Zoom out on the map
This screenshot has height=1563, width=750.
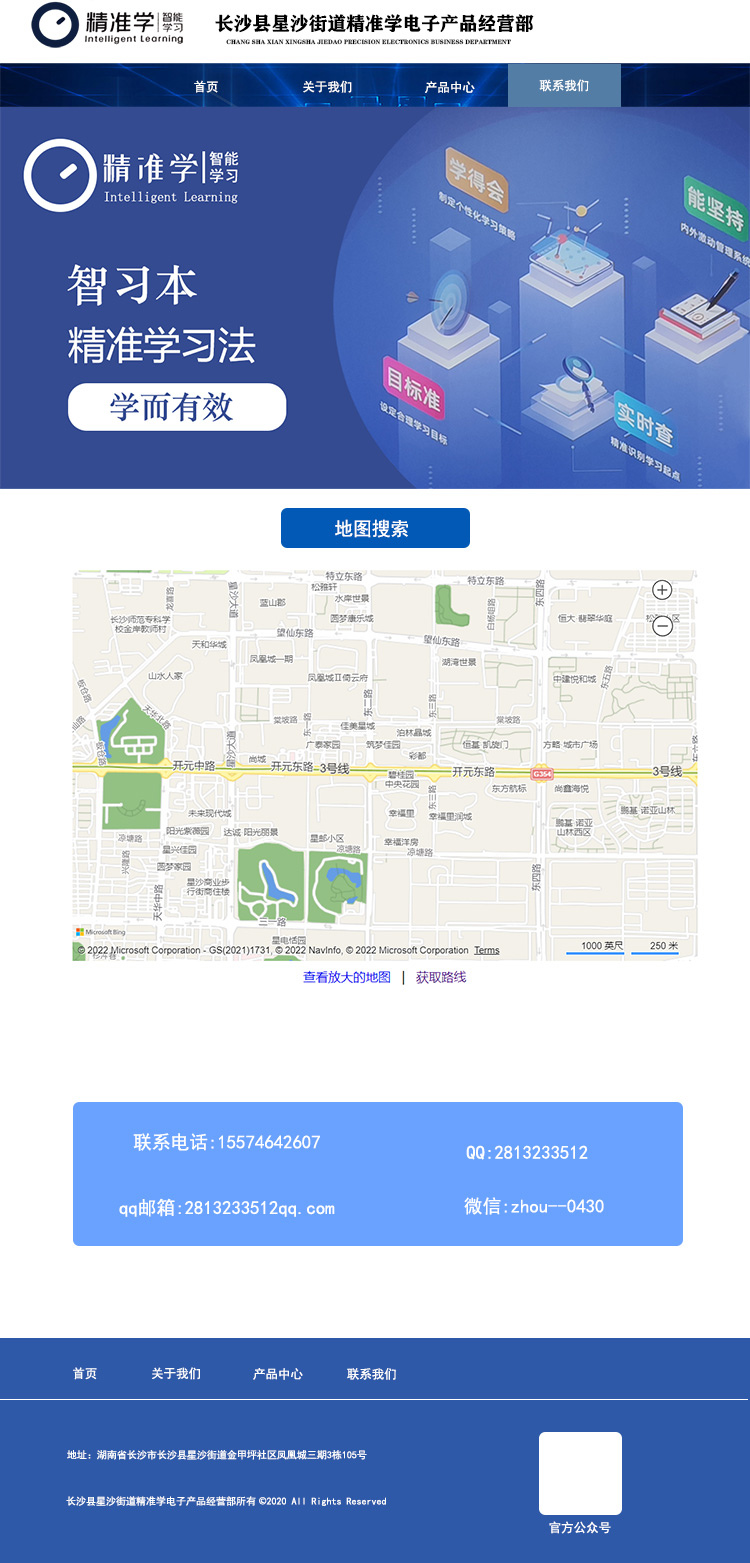(662, 627)
